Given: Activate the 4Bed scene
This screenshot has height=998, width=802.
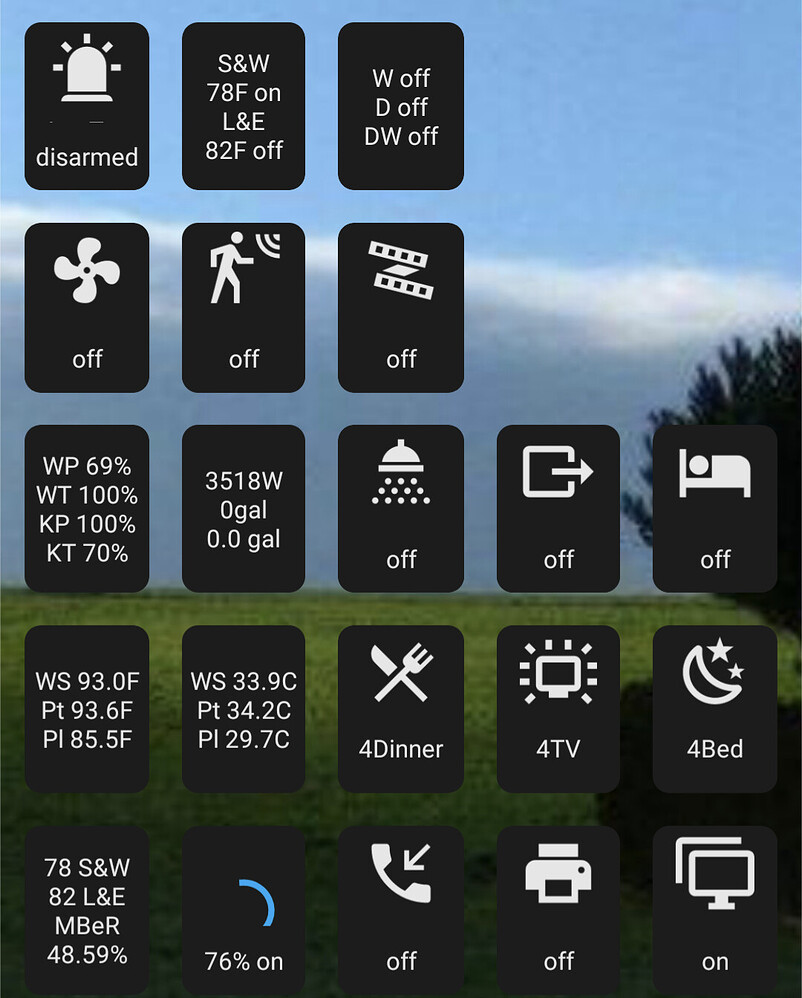Looking at the screenshot, I should click(715, 709).
